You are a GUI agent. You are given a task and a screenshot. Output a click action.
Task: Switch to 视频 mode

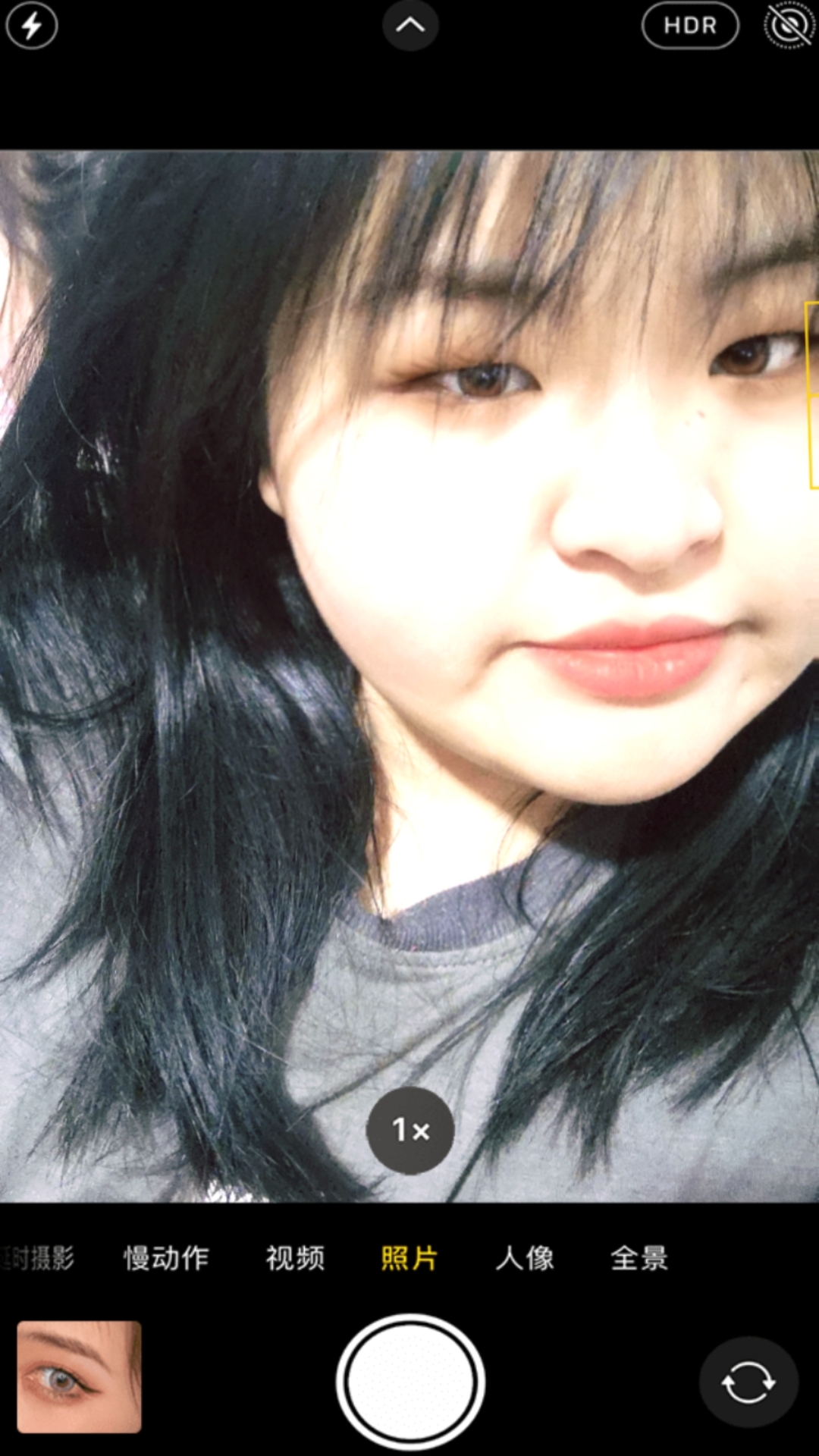coord(295,1259)
